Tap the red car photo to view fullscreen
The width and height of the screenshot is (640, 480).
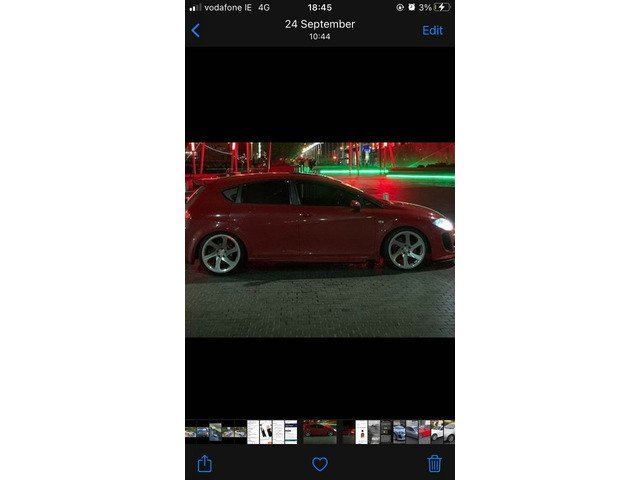320,239
